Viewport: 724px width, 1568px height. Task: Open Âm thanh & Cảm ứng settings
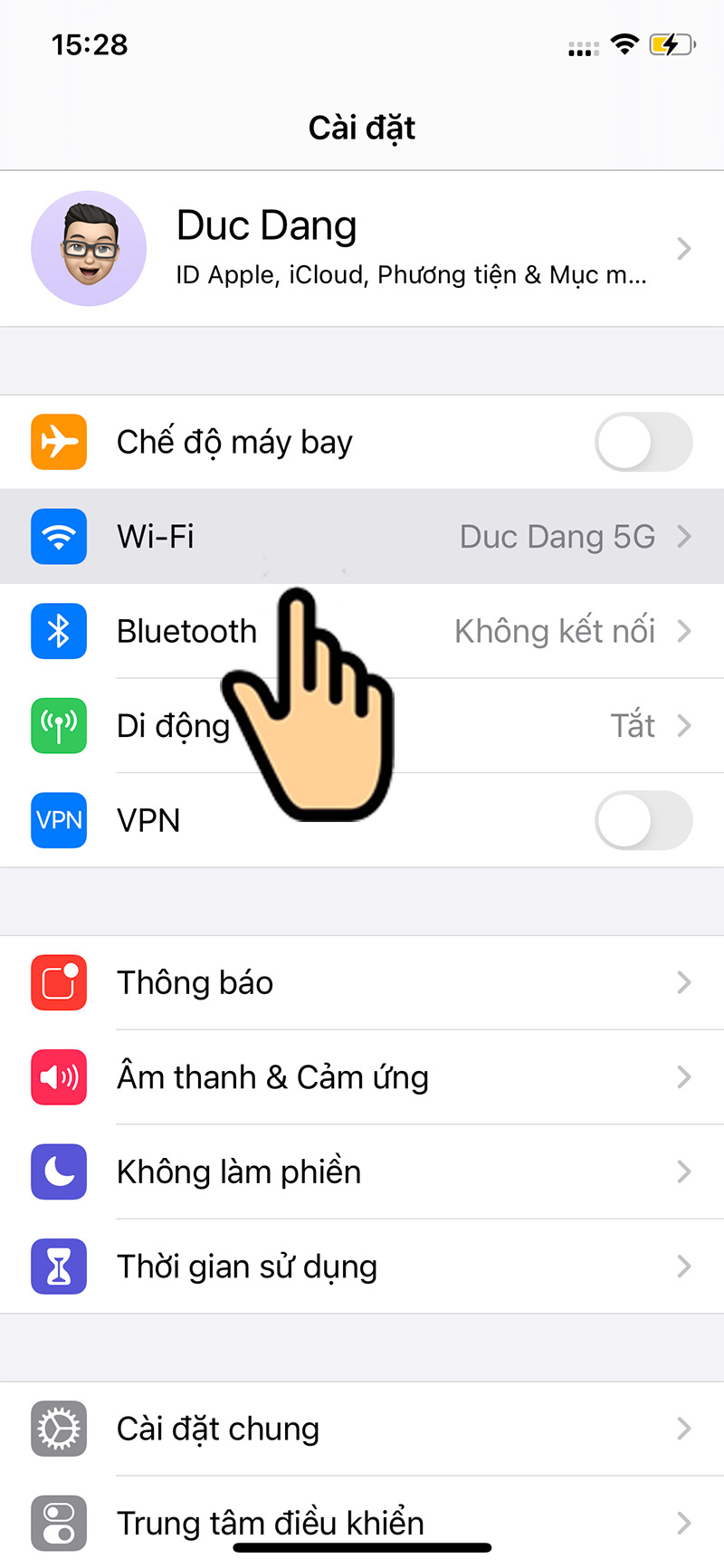pyautogui.click(x=362, y=1077)
